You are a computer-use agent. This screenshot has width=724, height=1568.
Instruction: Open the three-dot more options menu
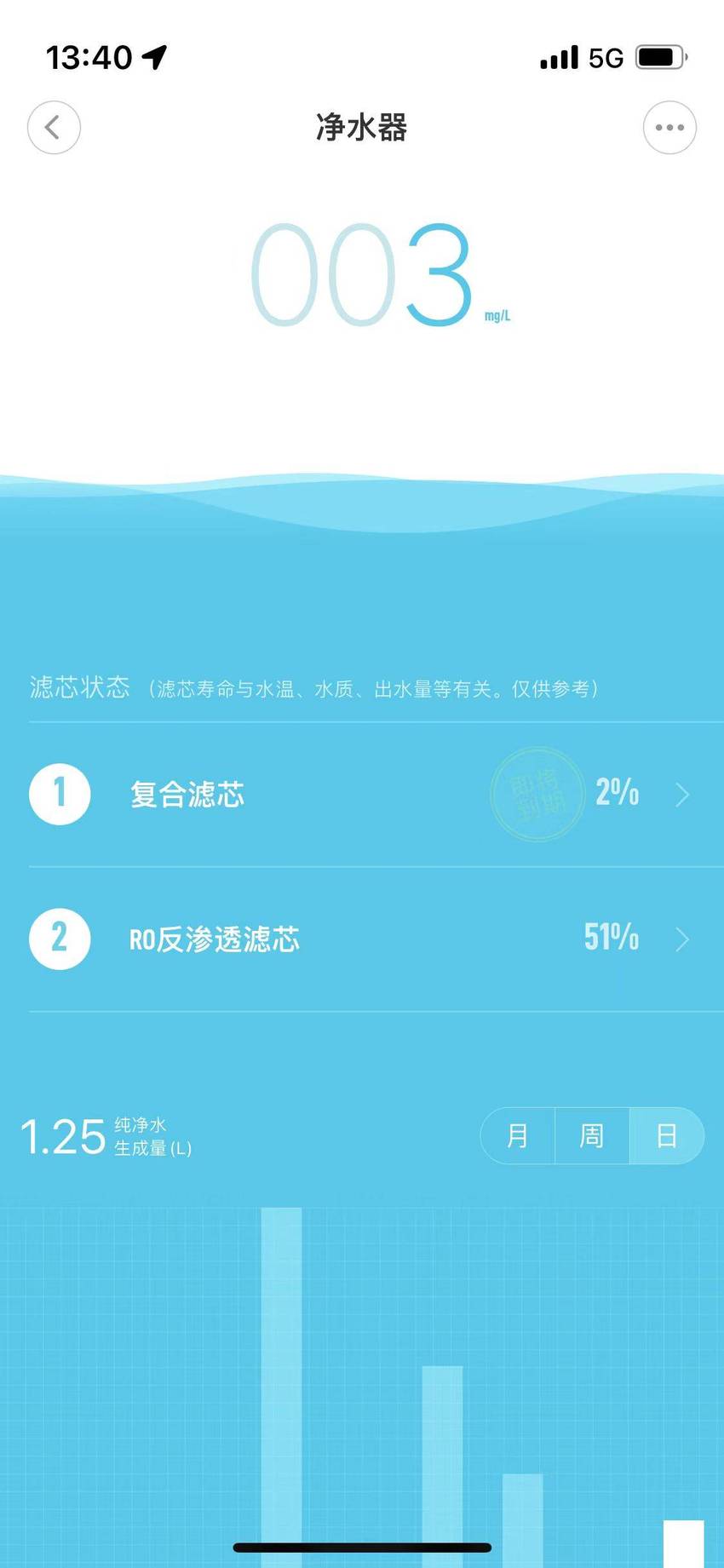pyautogui.click(x=669, y=128)
